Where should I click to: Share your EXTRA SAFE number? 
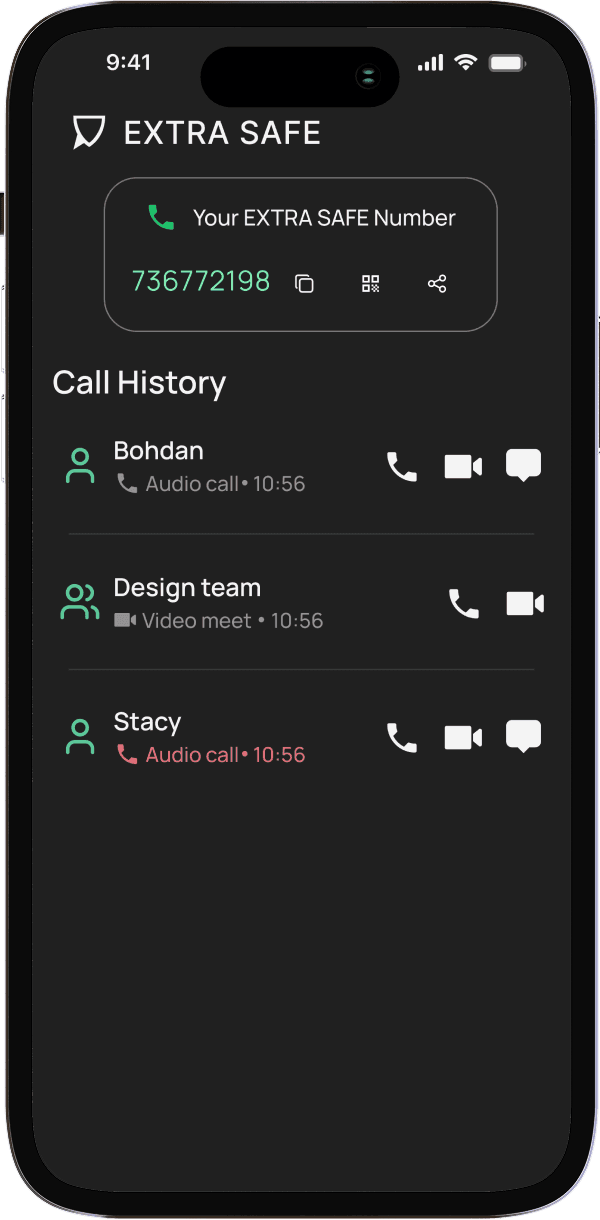click(x=437, y=284)
